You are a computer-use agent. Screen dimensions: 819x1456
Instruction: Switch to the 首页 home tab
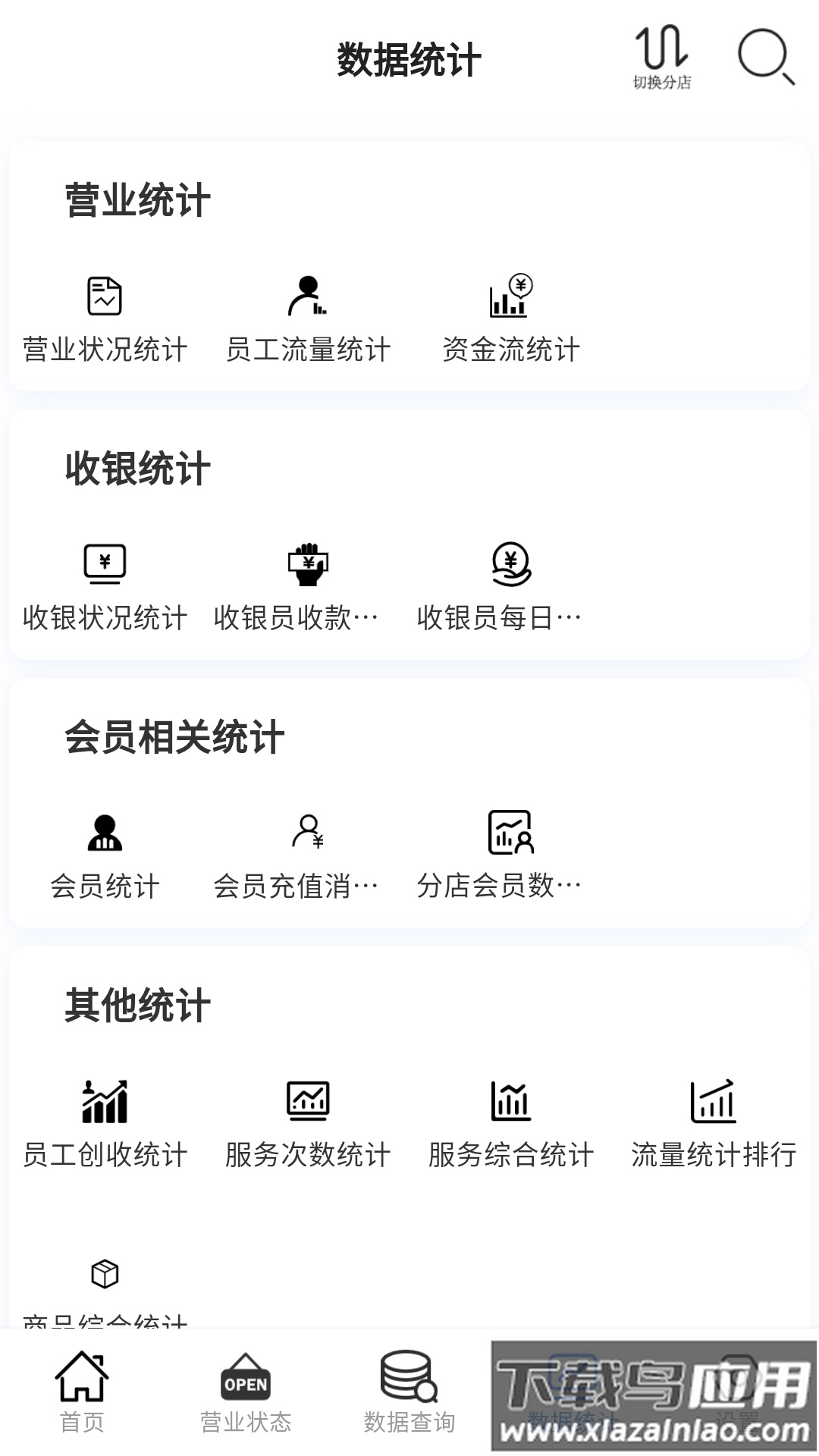(x=83, y=1395)
